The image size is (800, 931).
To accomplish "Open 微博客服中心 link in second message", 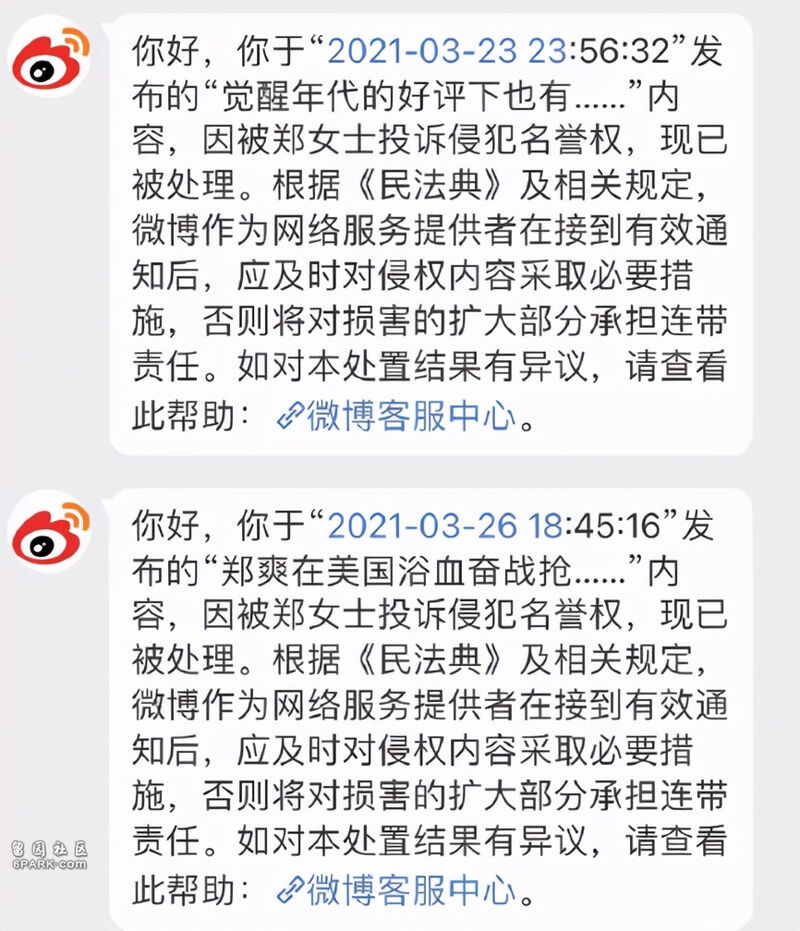I will pos(398,888).
